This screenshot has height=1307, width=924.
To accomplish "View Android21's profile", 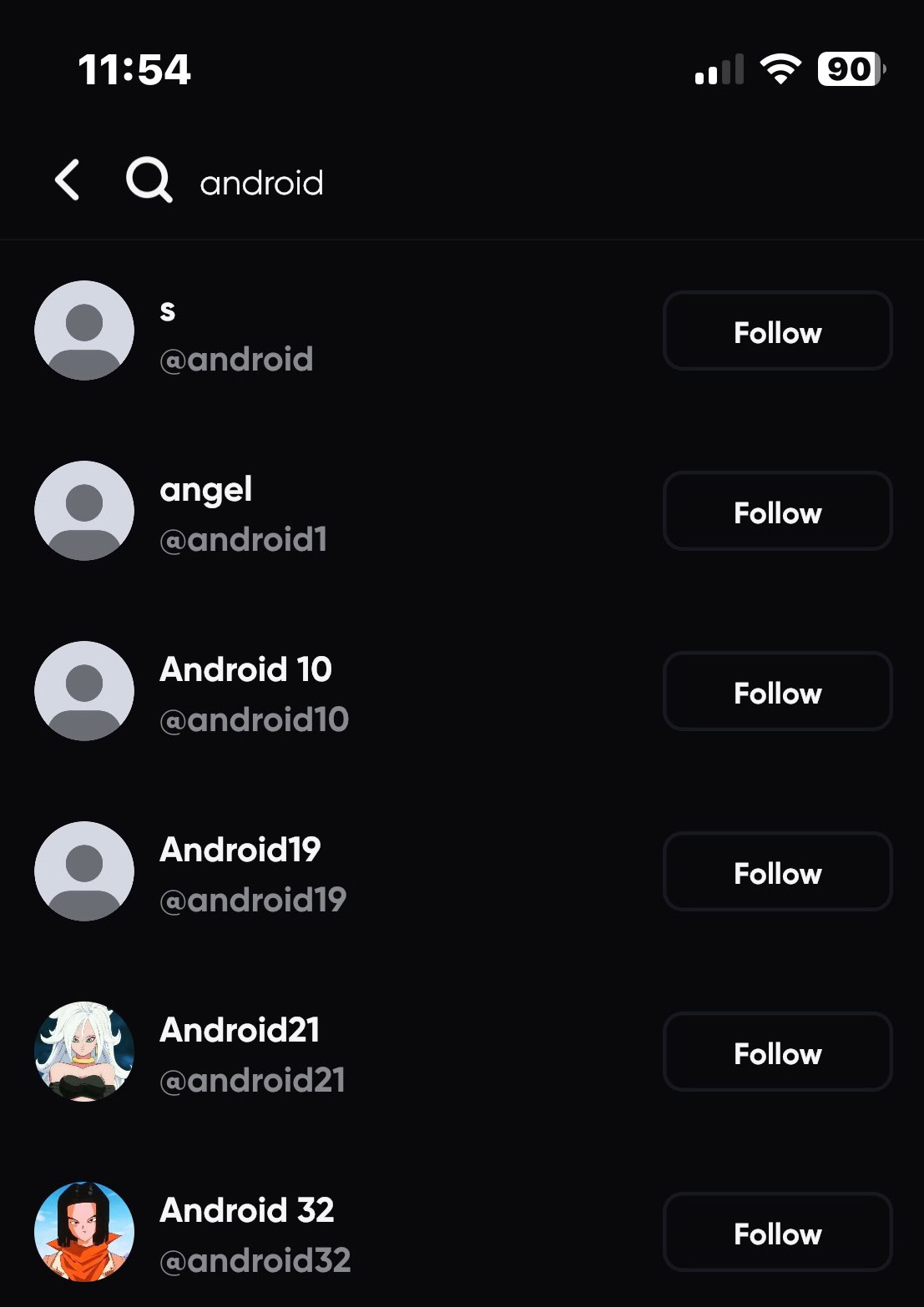I will coord(250,1054).
